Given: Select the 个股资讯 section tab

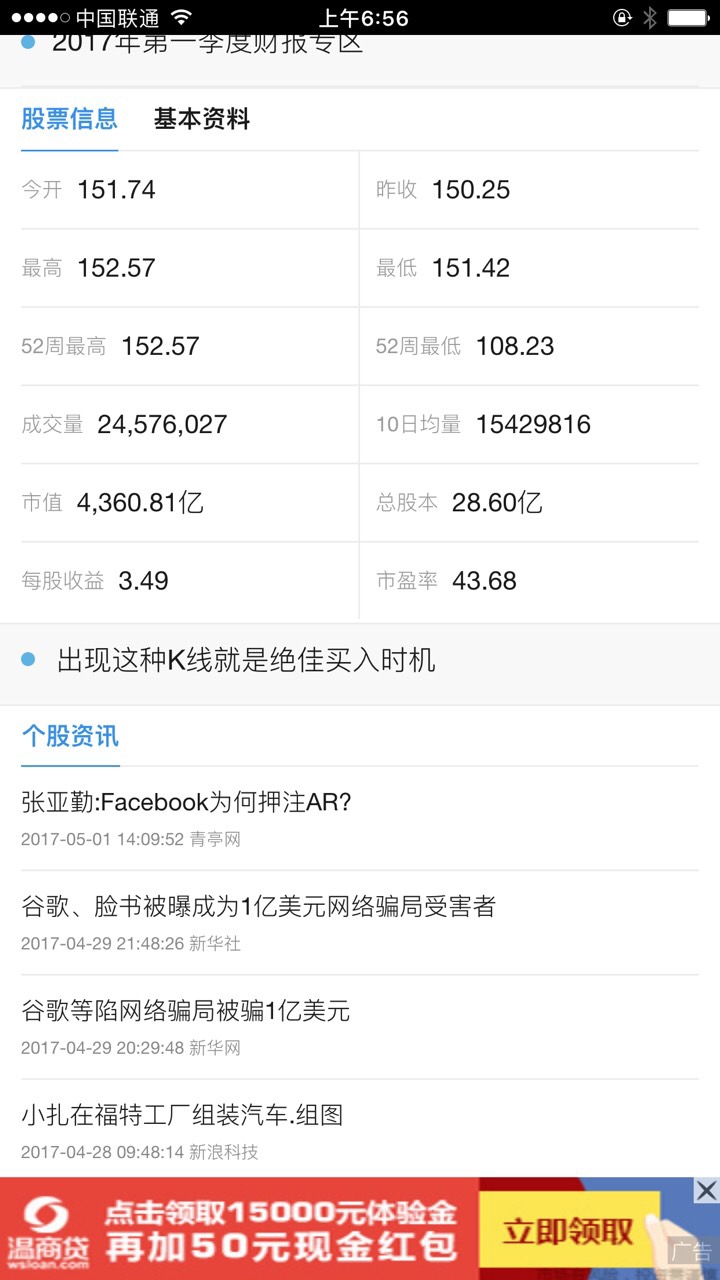Looking at the screenshot, I should click(70, 737).
